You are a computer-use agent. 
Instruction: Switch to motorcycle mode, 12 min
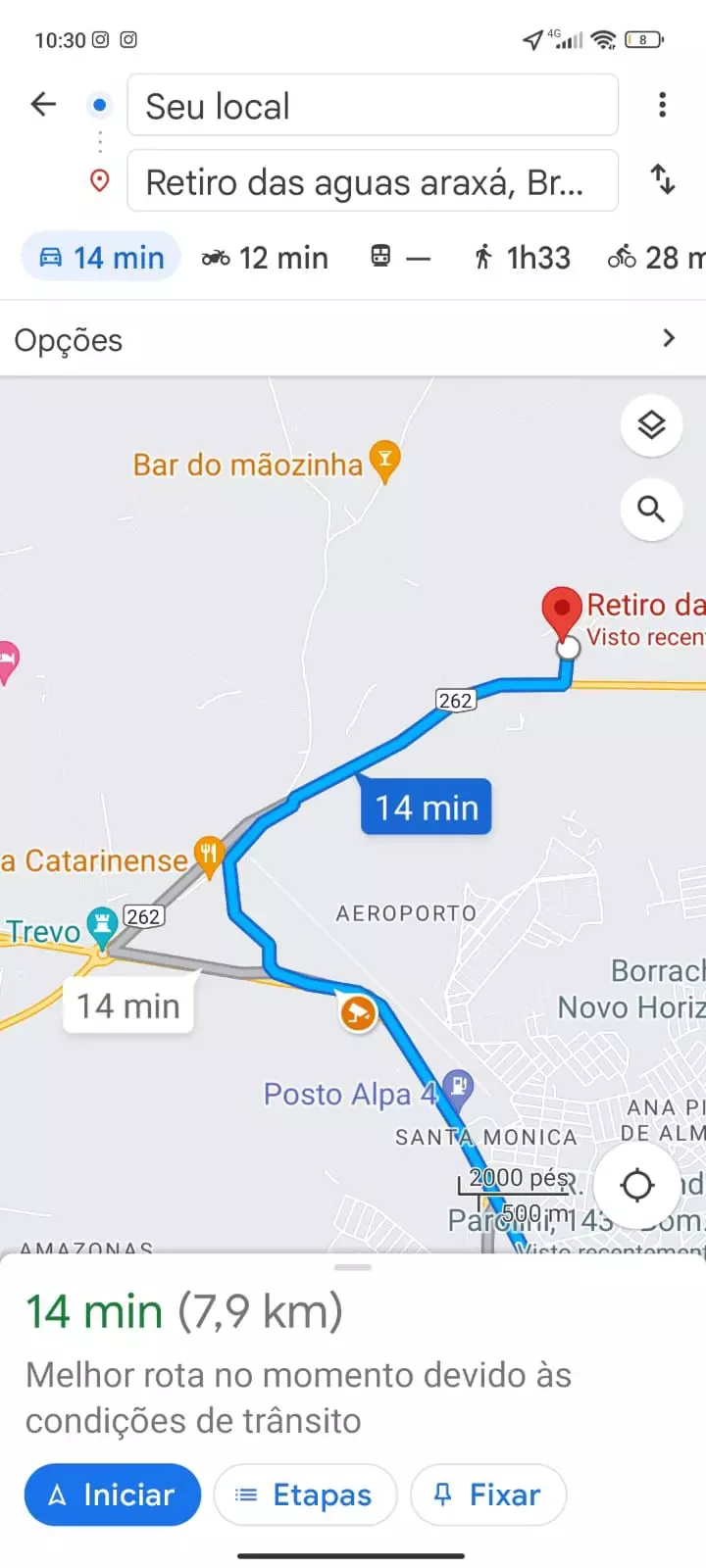265,258
